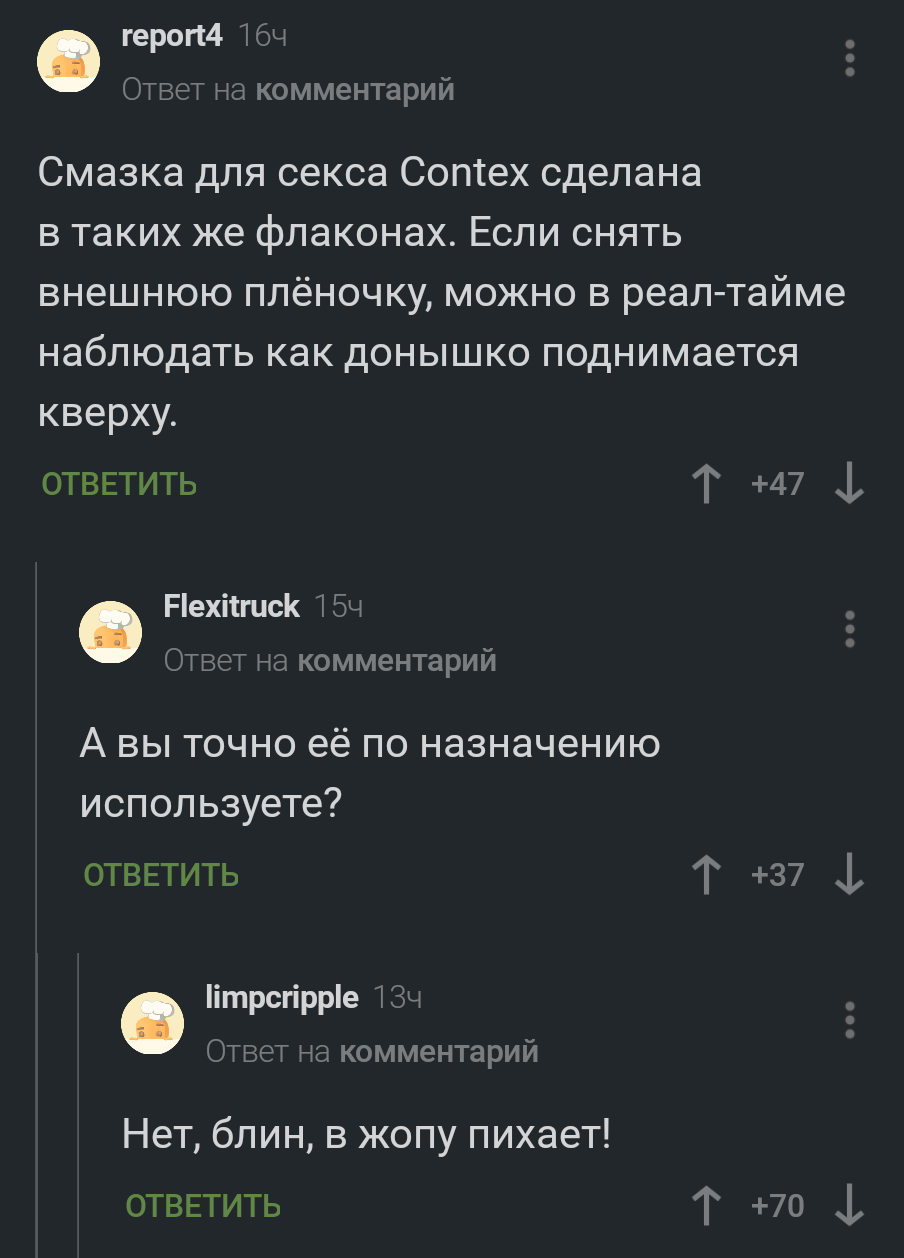The height and width of the screenshot is (1258, 904).
Task: Open Flexitruck's profile via username
Action: point(231,606)
